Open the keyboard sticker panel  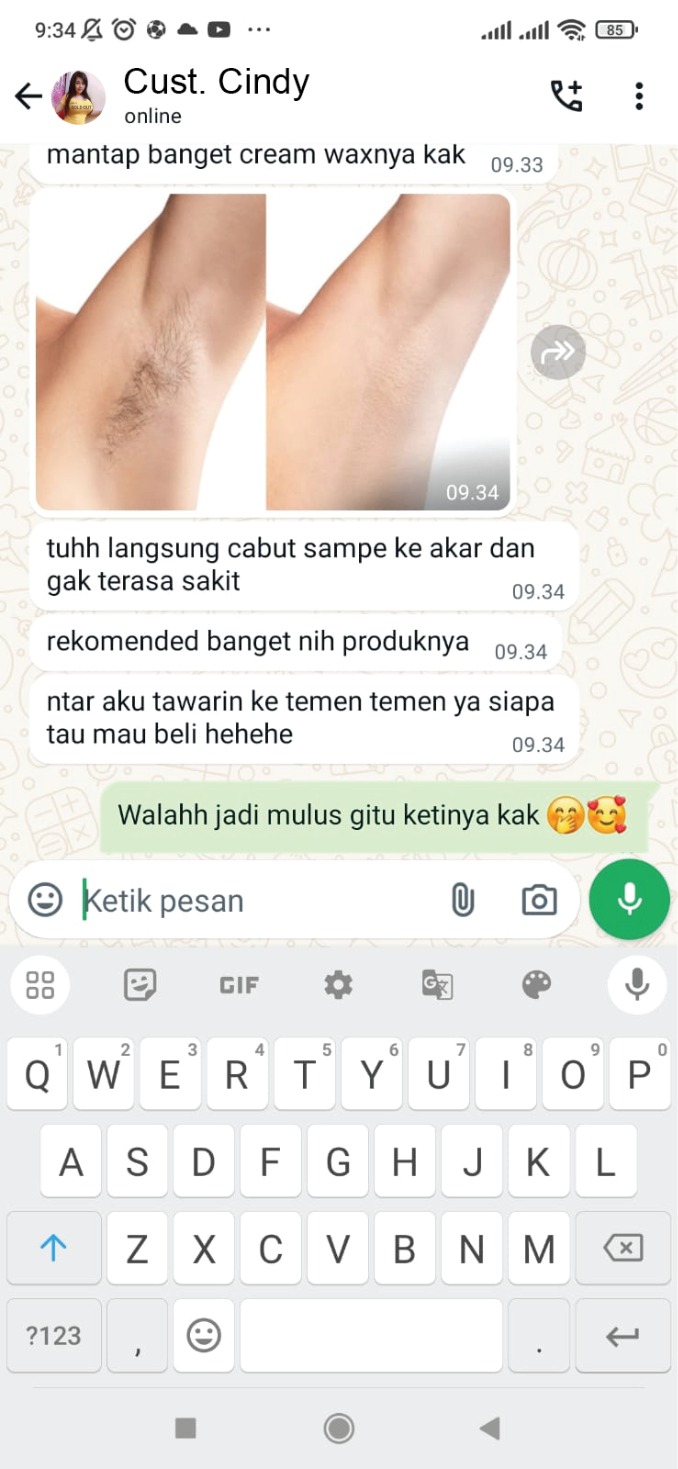[140, 986]
